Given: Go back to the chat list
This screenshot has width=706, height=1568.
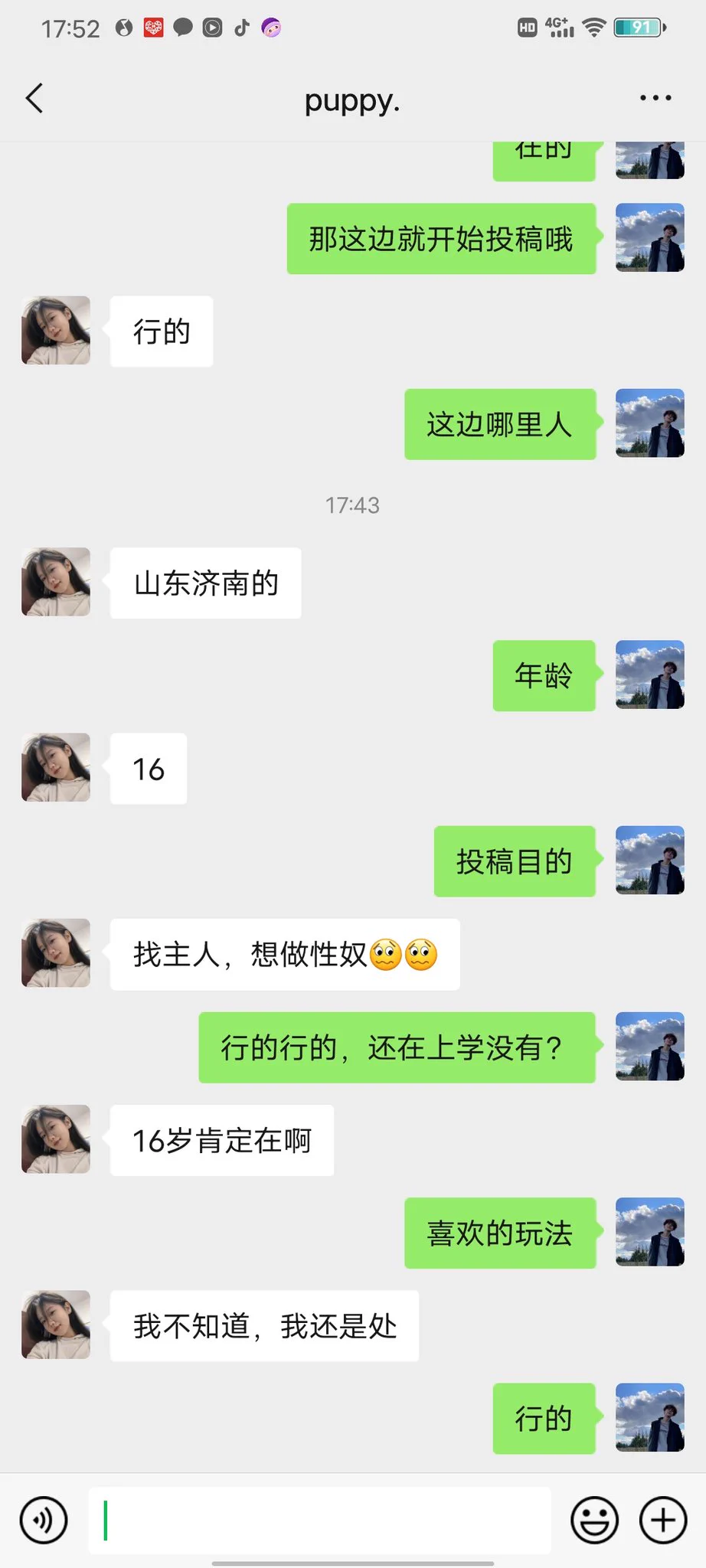Looking at the screenshot, I should [x=34, y=99].
